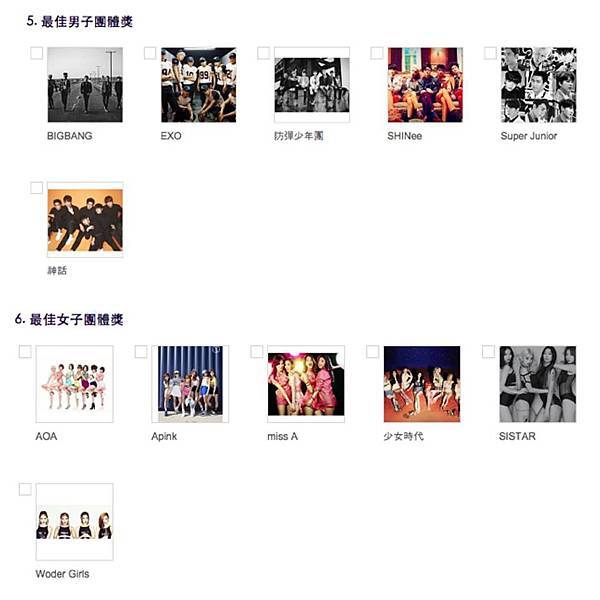Select the Super Junior checkbox
The height and width of the screenshot is (600, 600).
[489, 53]
